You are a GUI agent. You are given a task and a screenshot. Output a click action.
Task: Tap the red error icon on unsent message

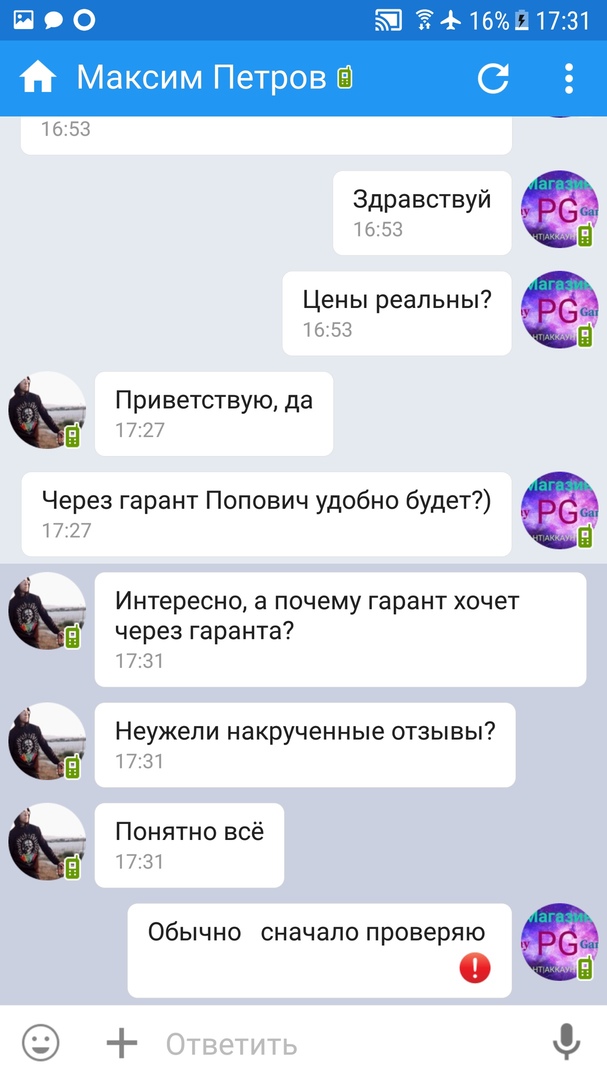click(x=475, y=968)
